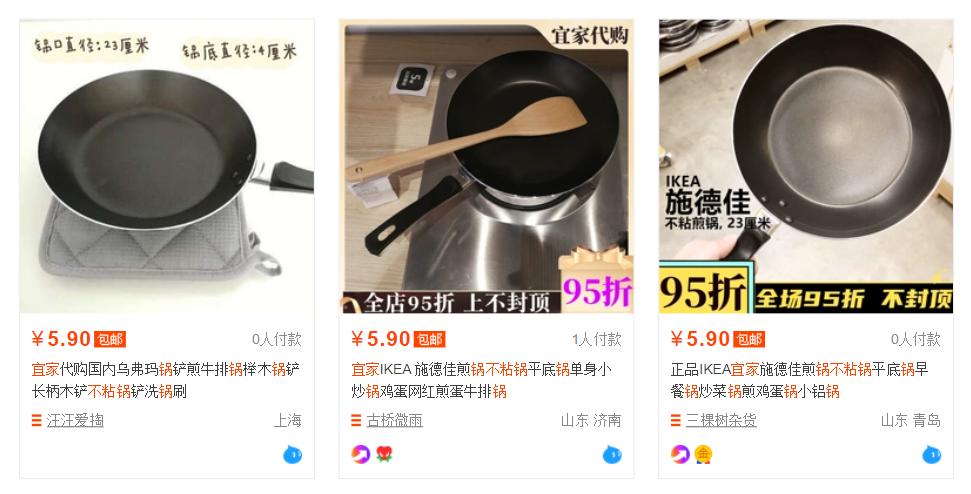The width and height of the screenshot is (971, 494).
Task: Tap the gold badge under 三棵树杂货
Action: 704,454
